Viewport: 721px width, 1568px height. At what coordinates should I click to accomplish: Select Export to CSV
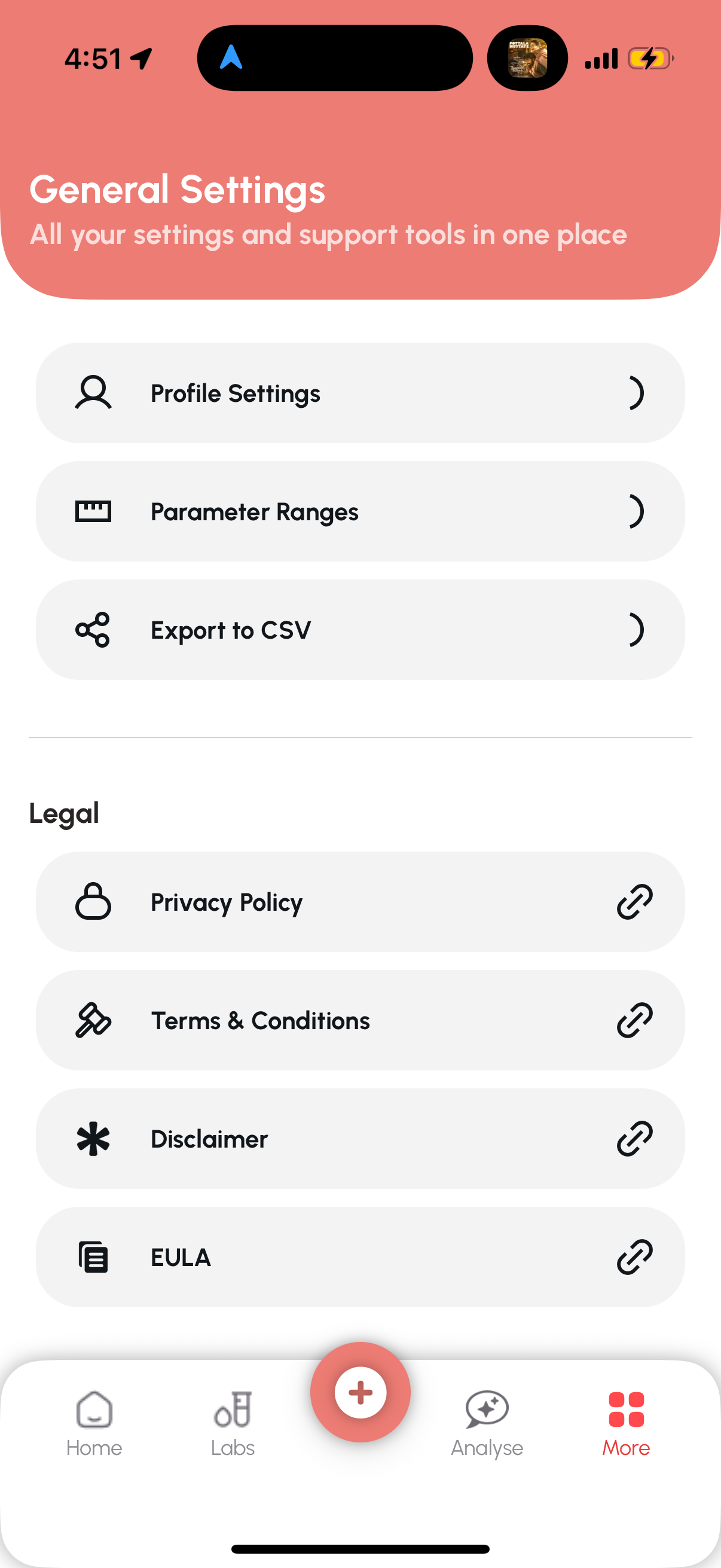(360, 630)
